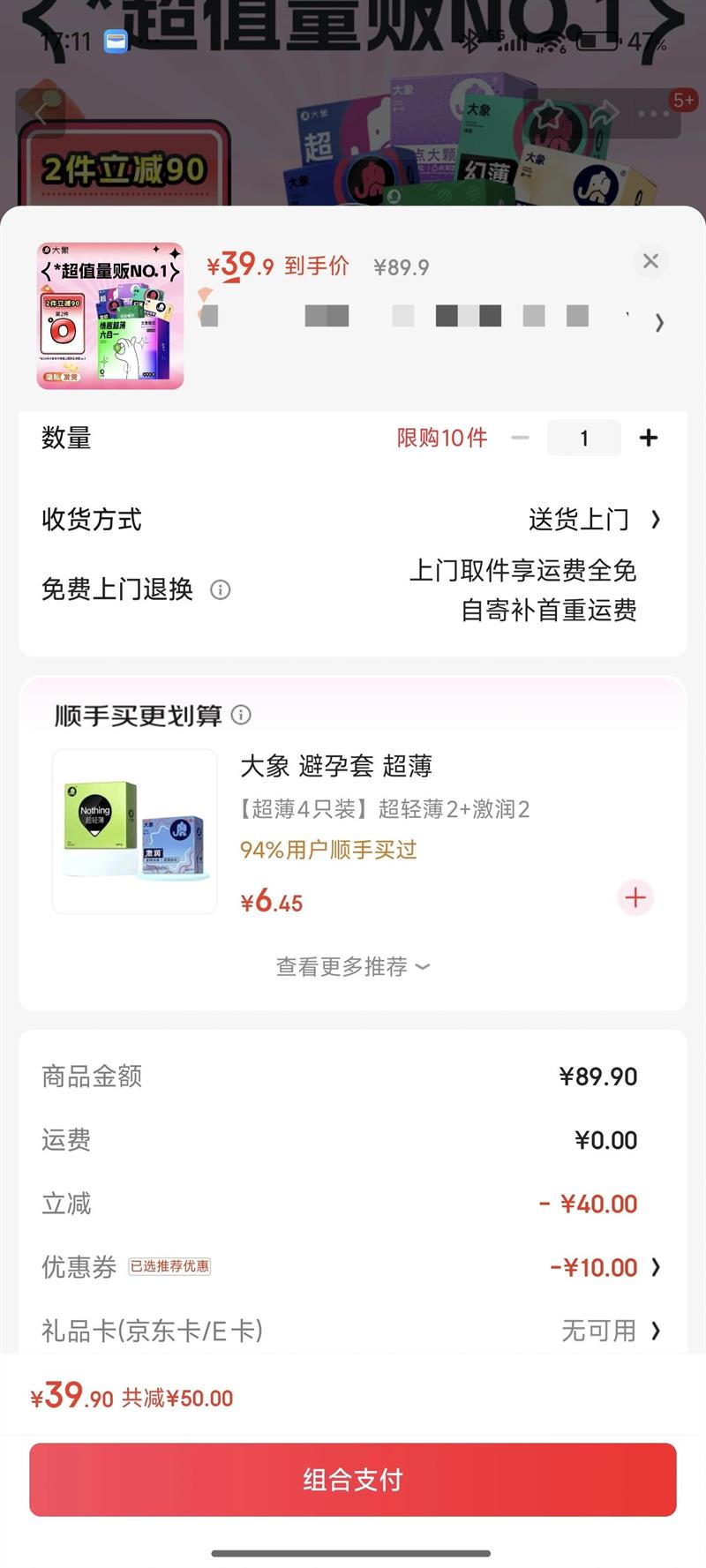Open 优惠券 coupon selection
The image size is (706, 1568).
coord(605,1267)
